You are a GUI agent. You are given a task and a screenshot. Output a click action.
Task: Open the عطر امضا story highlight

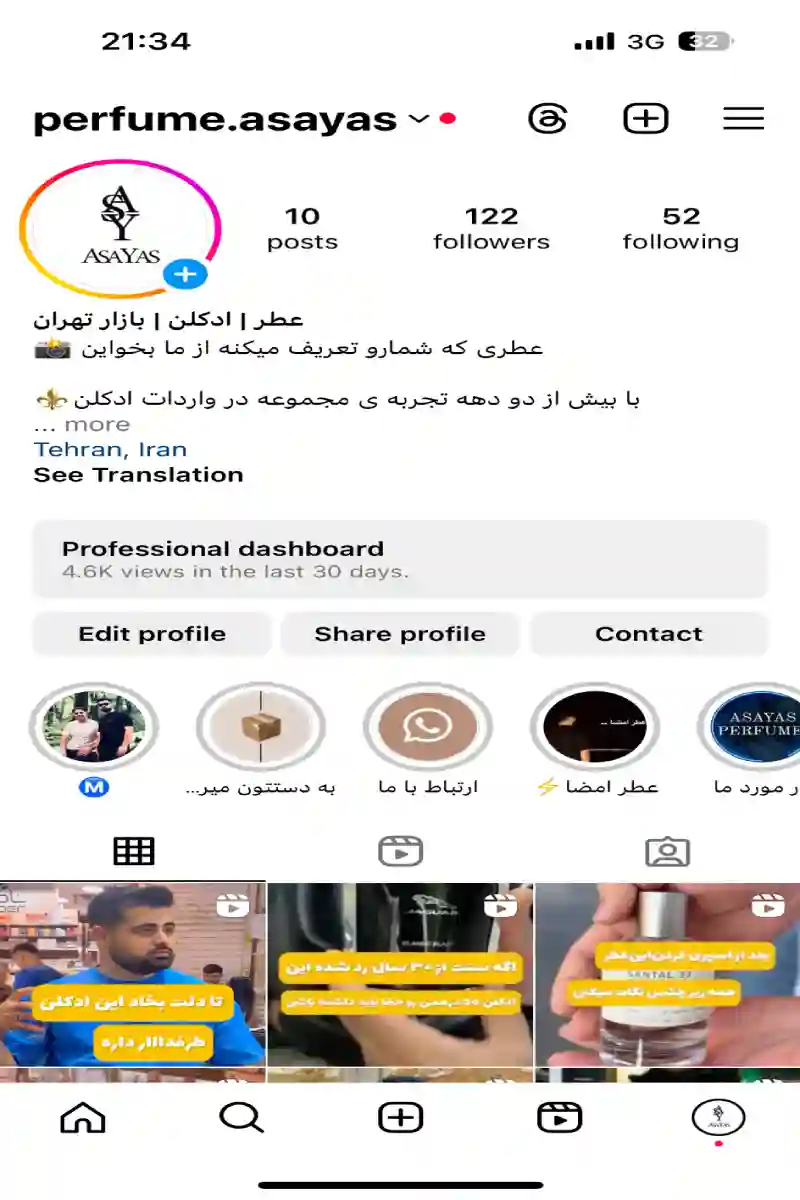pos(595,727)
